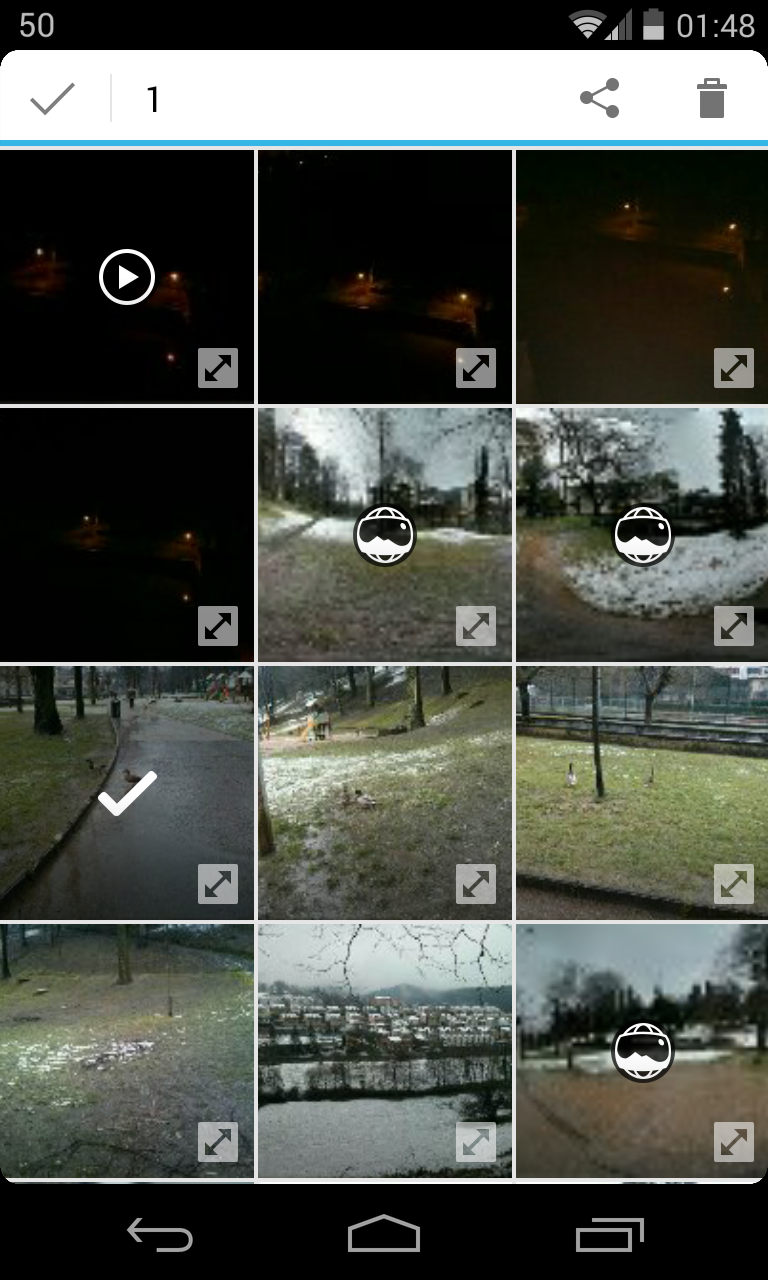The height and width of the screenshot is (1280, 768).
Task: Go to the home screen
Action: 384,1235
